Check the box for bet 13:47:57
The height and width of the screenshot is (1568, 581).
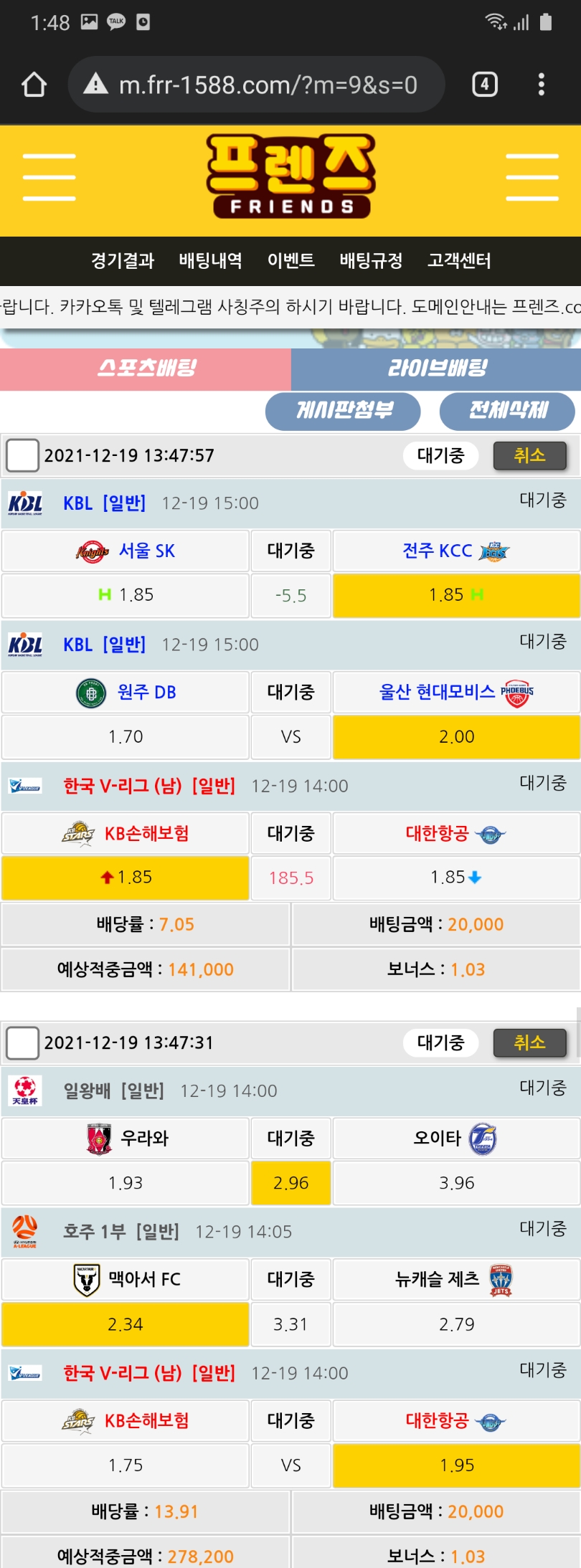click(22, 456)
